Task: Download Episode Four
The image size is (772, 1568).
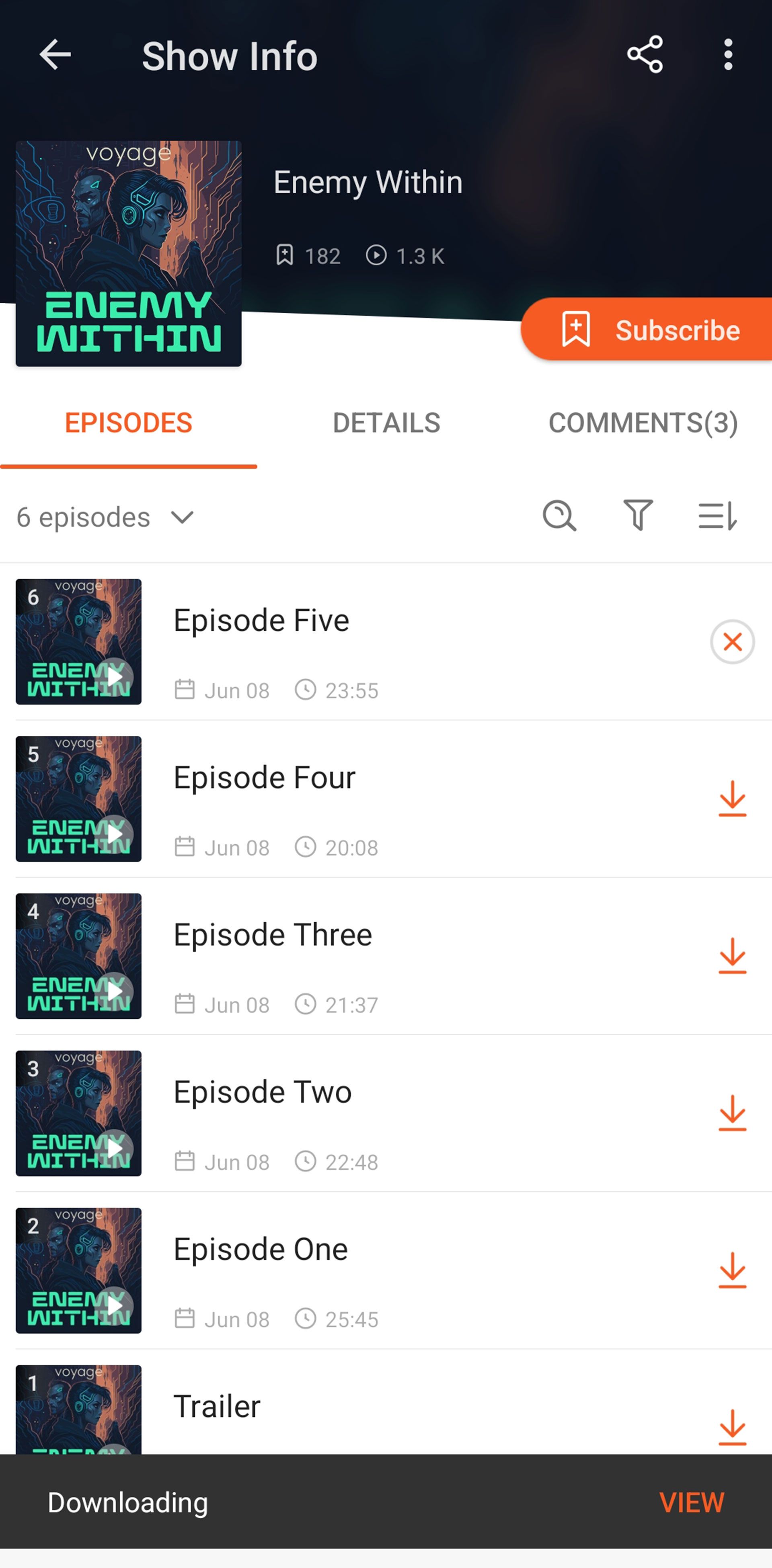Action: tap(732, 798)
